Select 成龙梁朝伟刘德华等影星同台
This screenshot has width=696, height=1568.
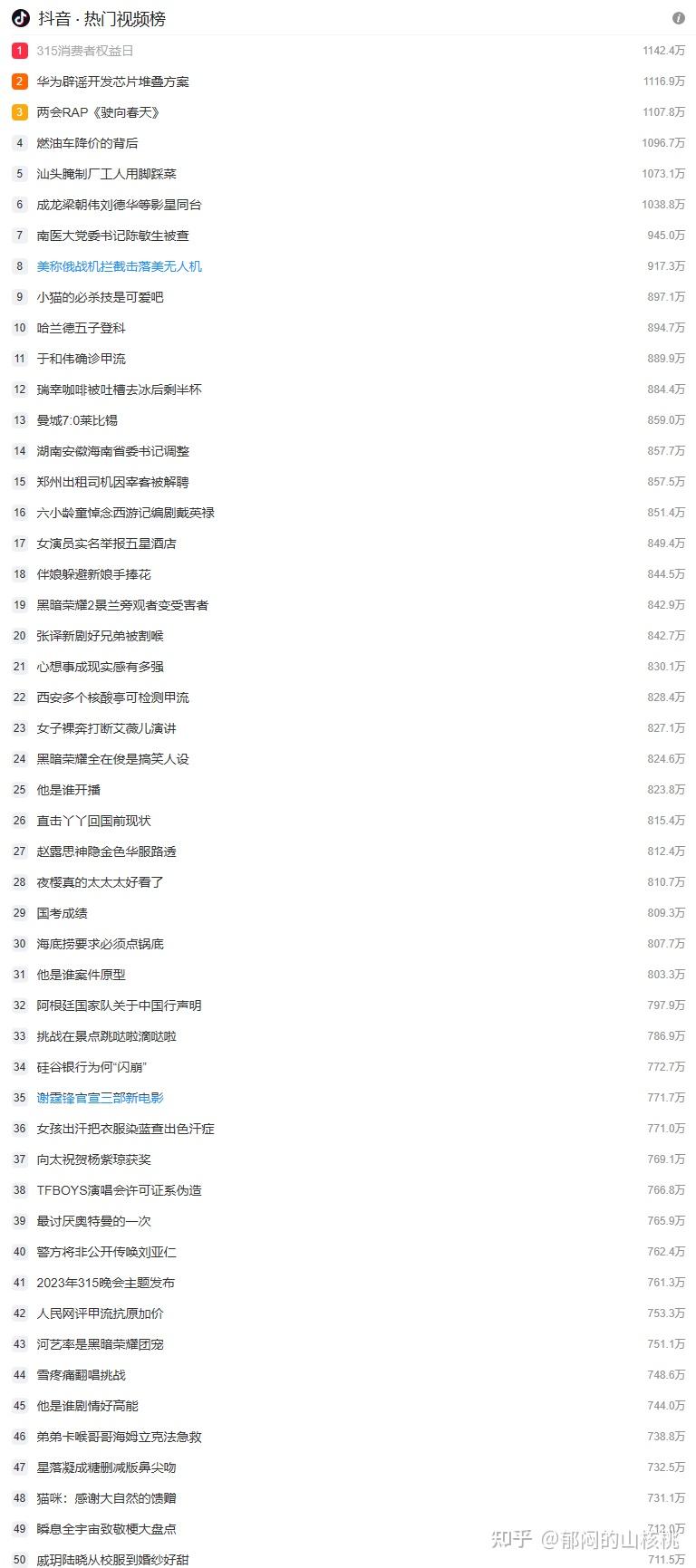point(119,205)
